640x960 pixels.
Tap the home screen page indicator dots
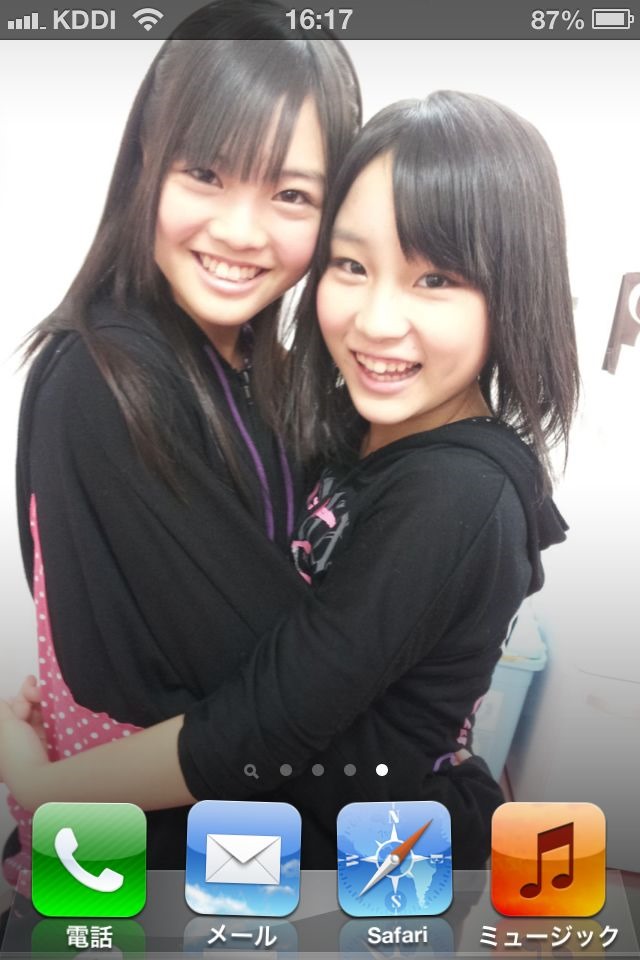pyautogui.click(x=317, y=770)
